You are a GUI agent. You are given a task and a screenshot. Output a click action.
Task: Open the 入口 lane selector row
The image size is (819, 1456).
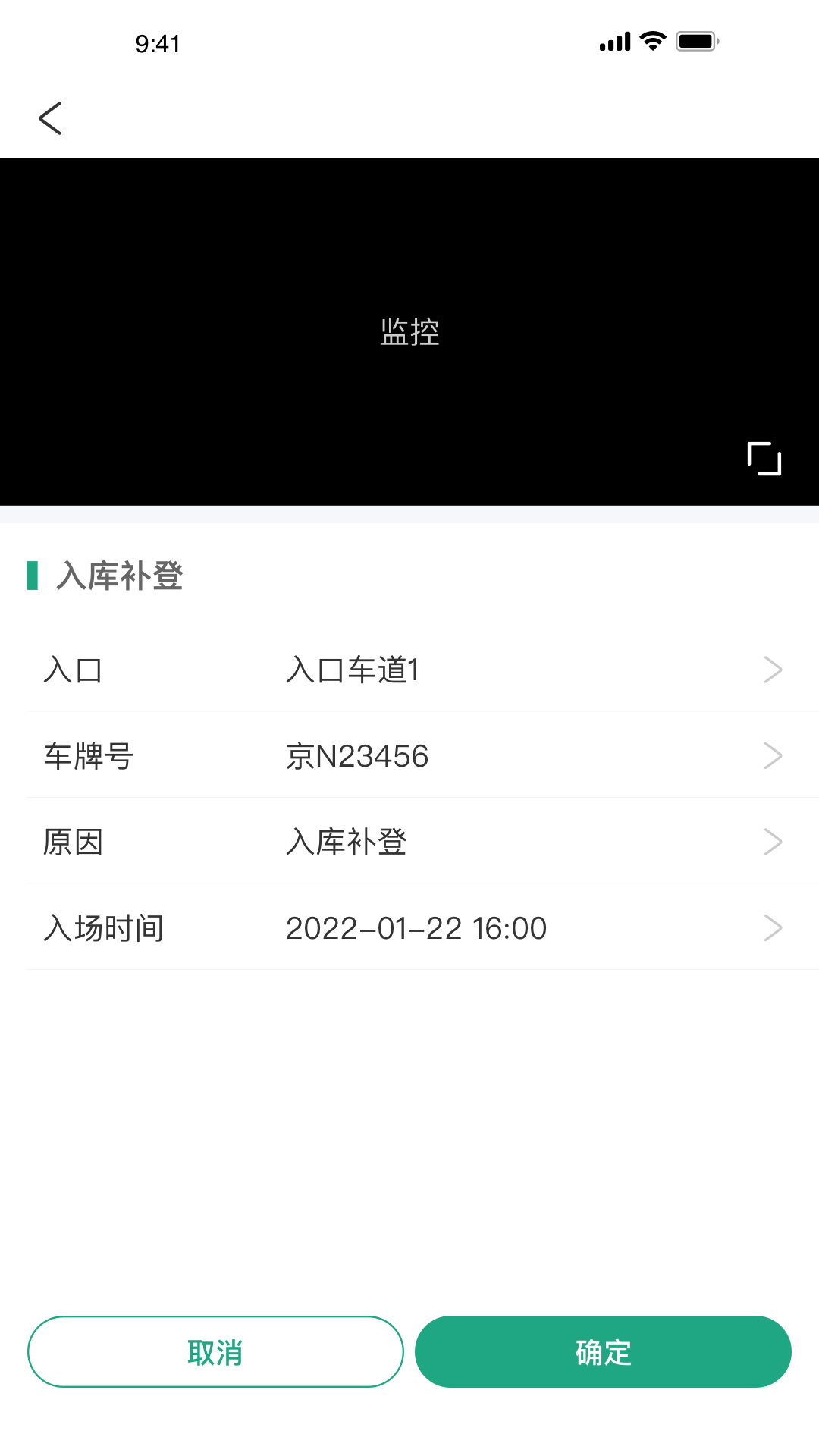click(x=409, y=670)
